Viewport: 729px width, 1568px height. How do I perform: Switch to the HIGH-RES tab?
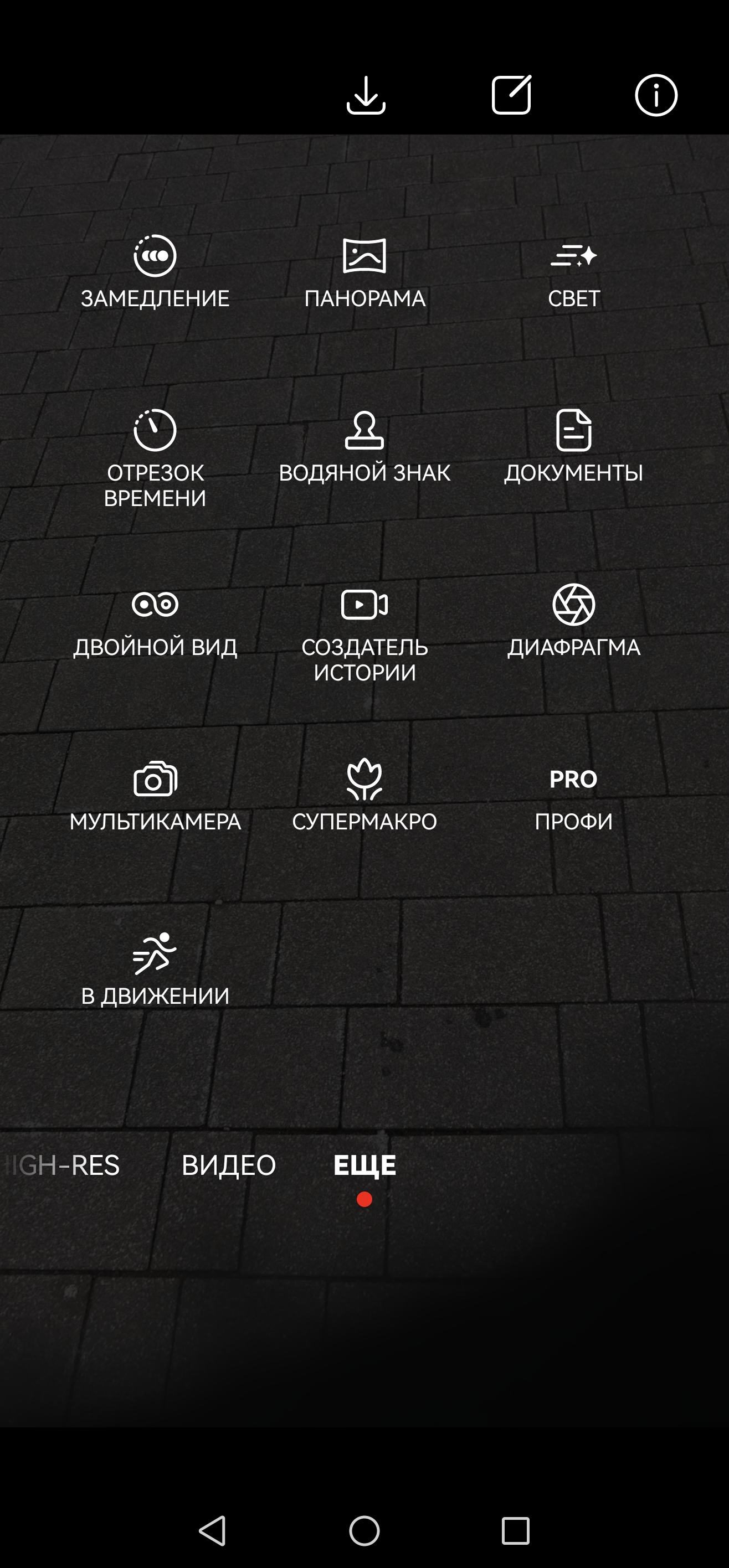point(64,1165)
